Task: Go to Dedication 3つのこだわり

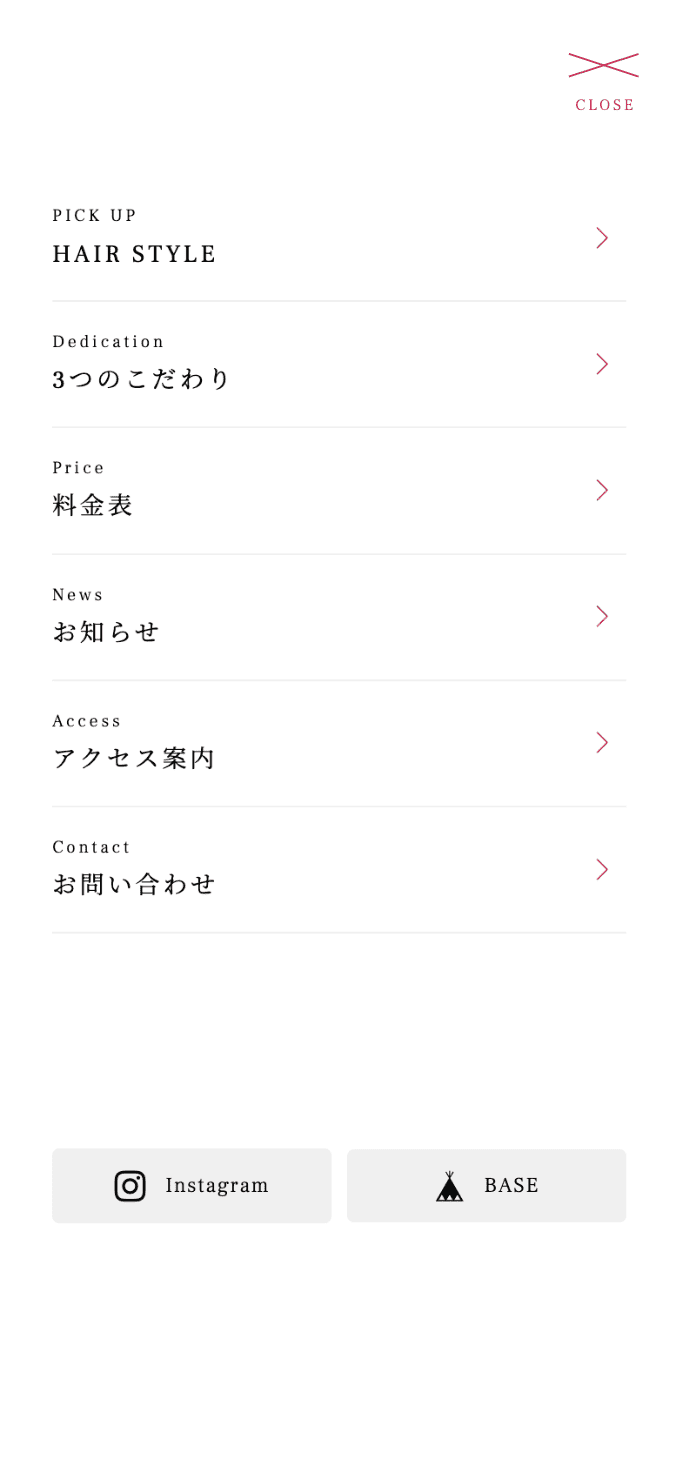Action: tap(338, 364)
